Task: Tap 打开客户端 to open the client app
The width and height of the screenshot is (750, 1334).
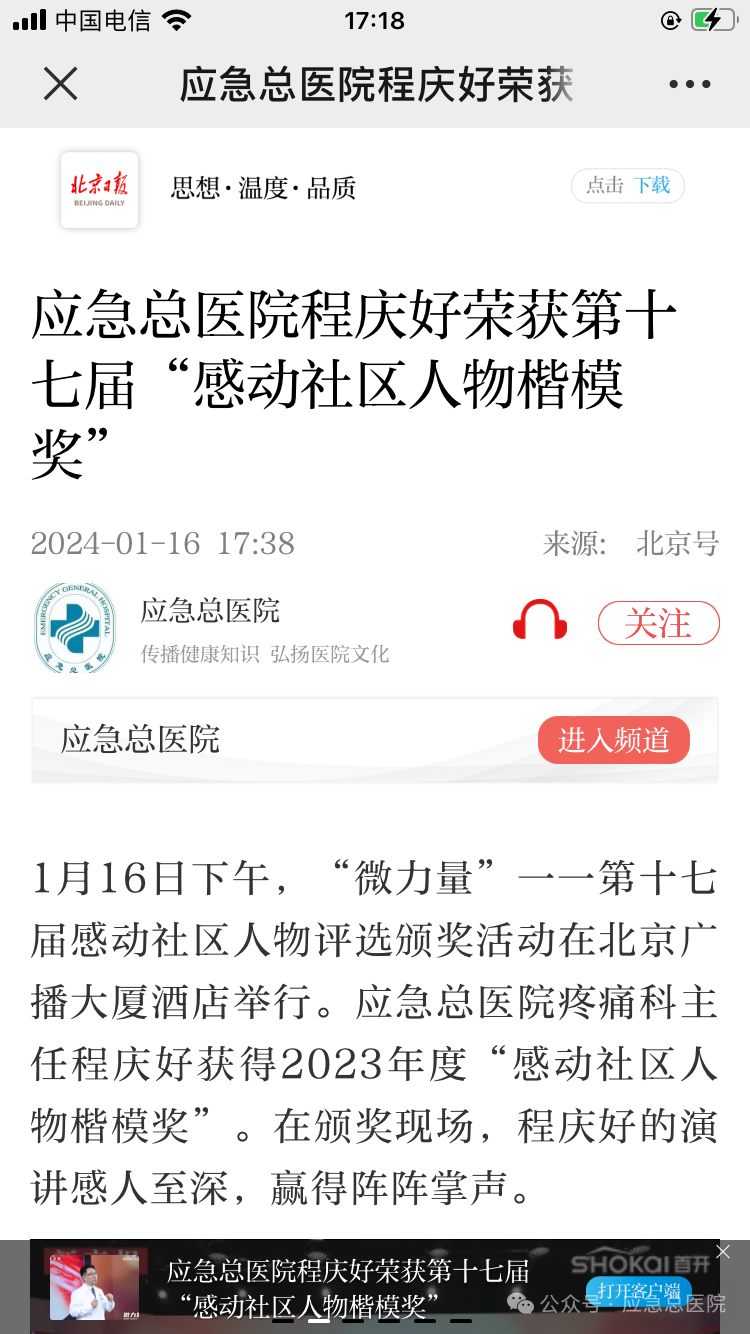Action: tap(638, 1291)
